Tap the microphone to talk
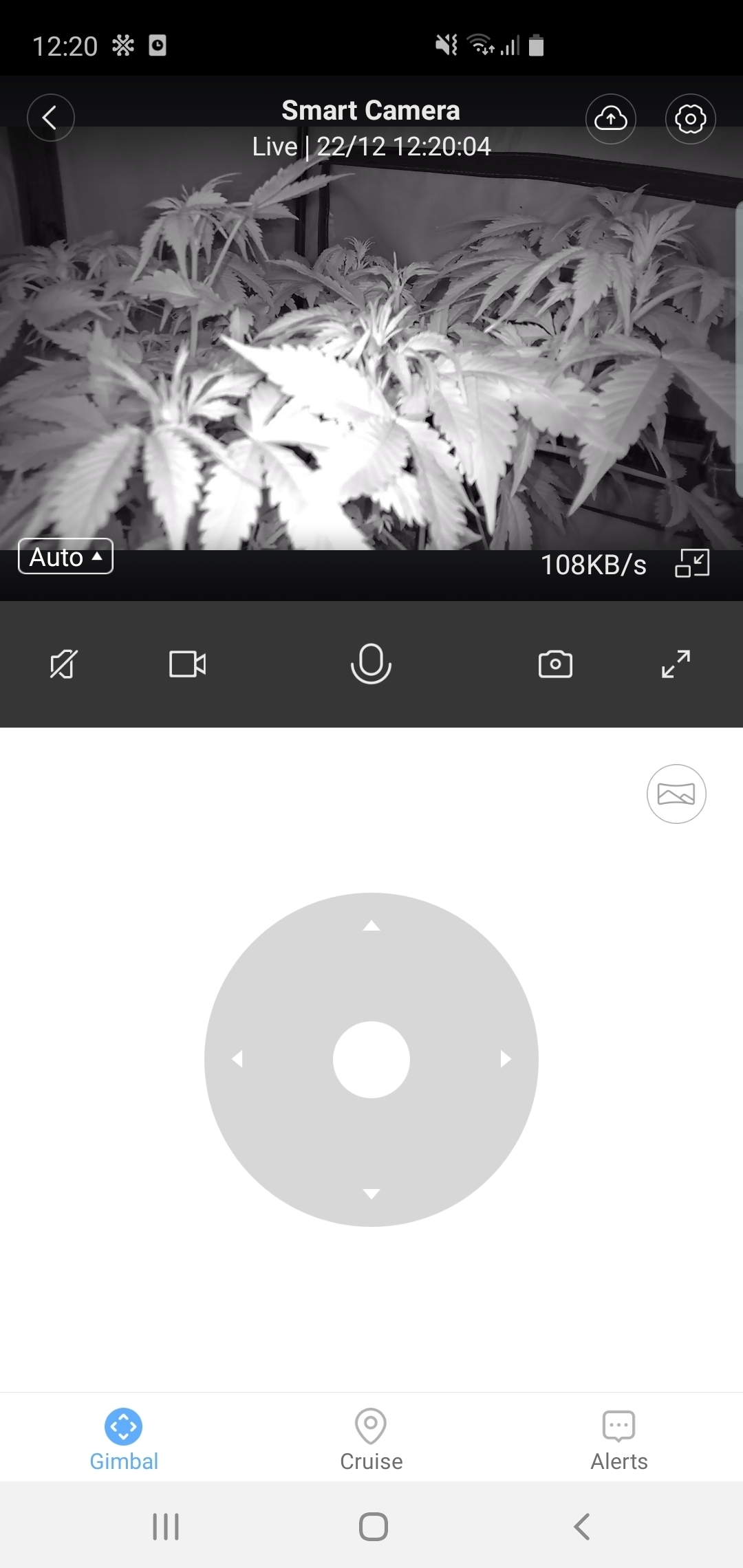Viewport: 743px width, 1568px height. tap(371, 664)
